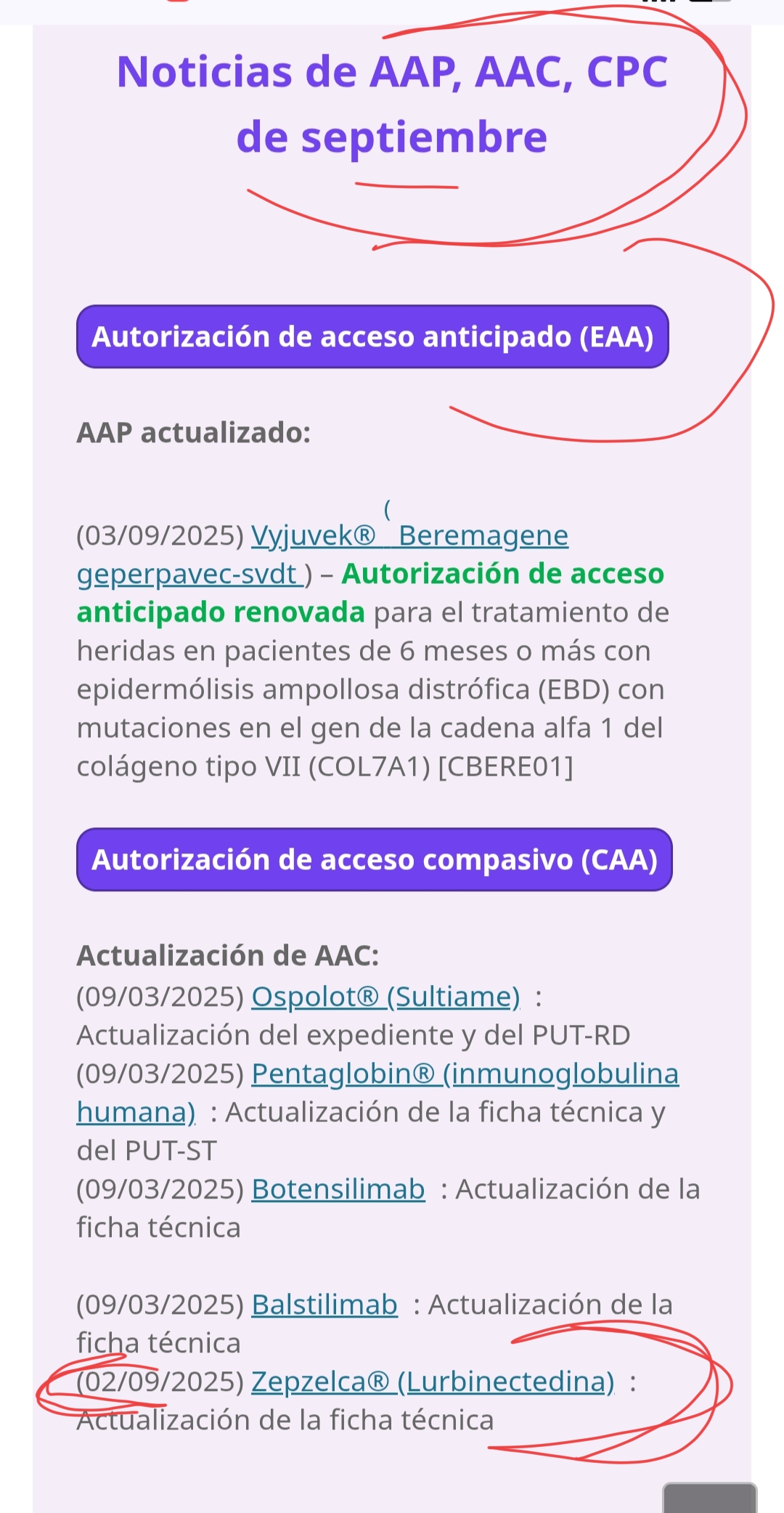Tap the Autorización de acceso compasivo (CAA) button
The width and height of the screenshot is (784, 1513).
click(x=375, y=859)
